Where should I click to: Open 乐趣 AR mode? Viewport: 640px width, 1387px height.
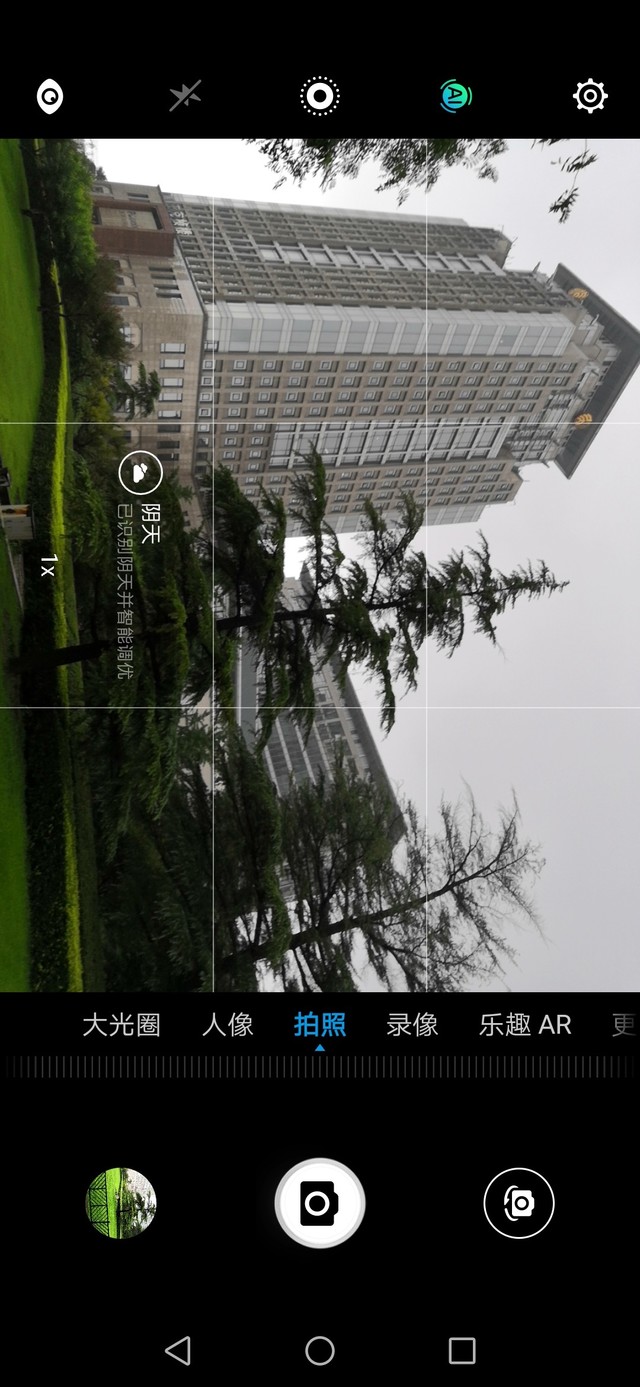[x=525, y=1025]
